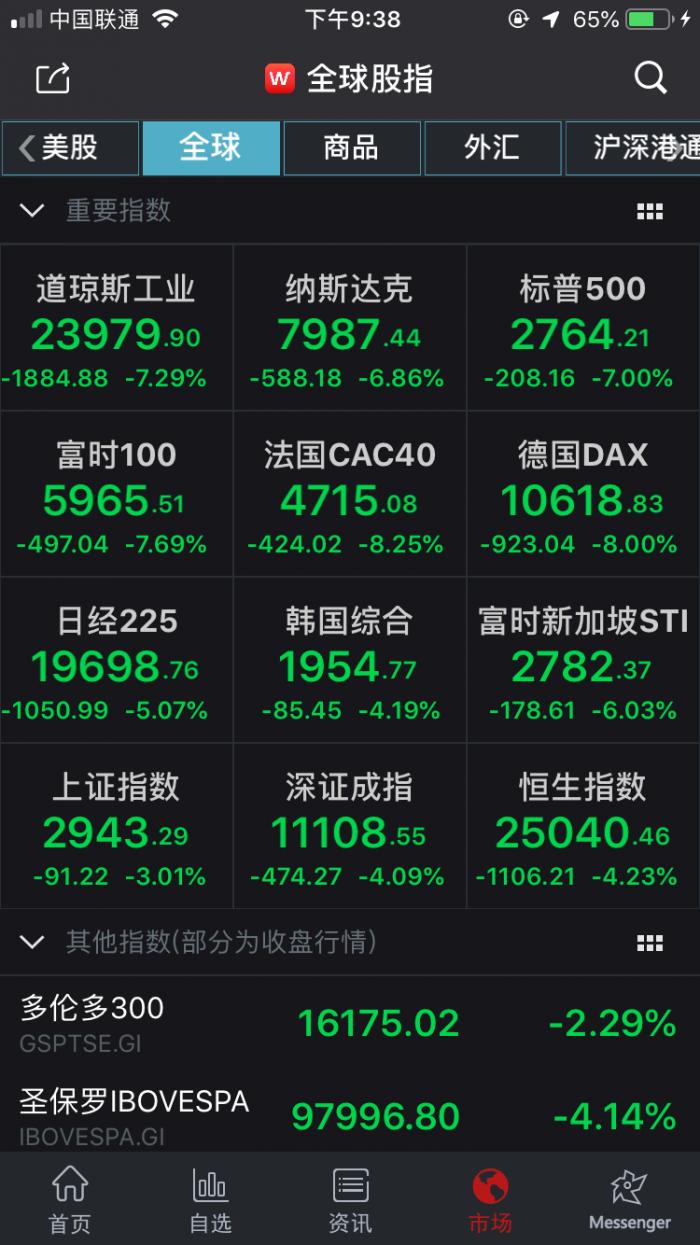Go to the 首页 home tab
Image resolution: width=700 pixels, height=1245 pixels.
click(70, 1200)
